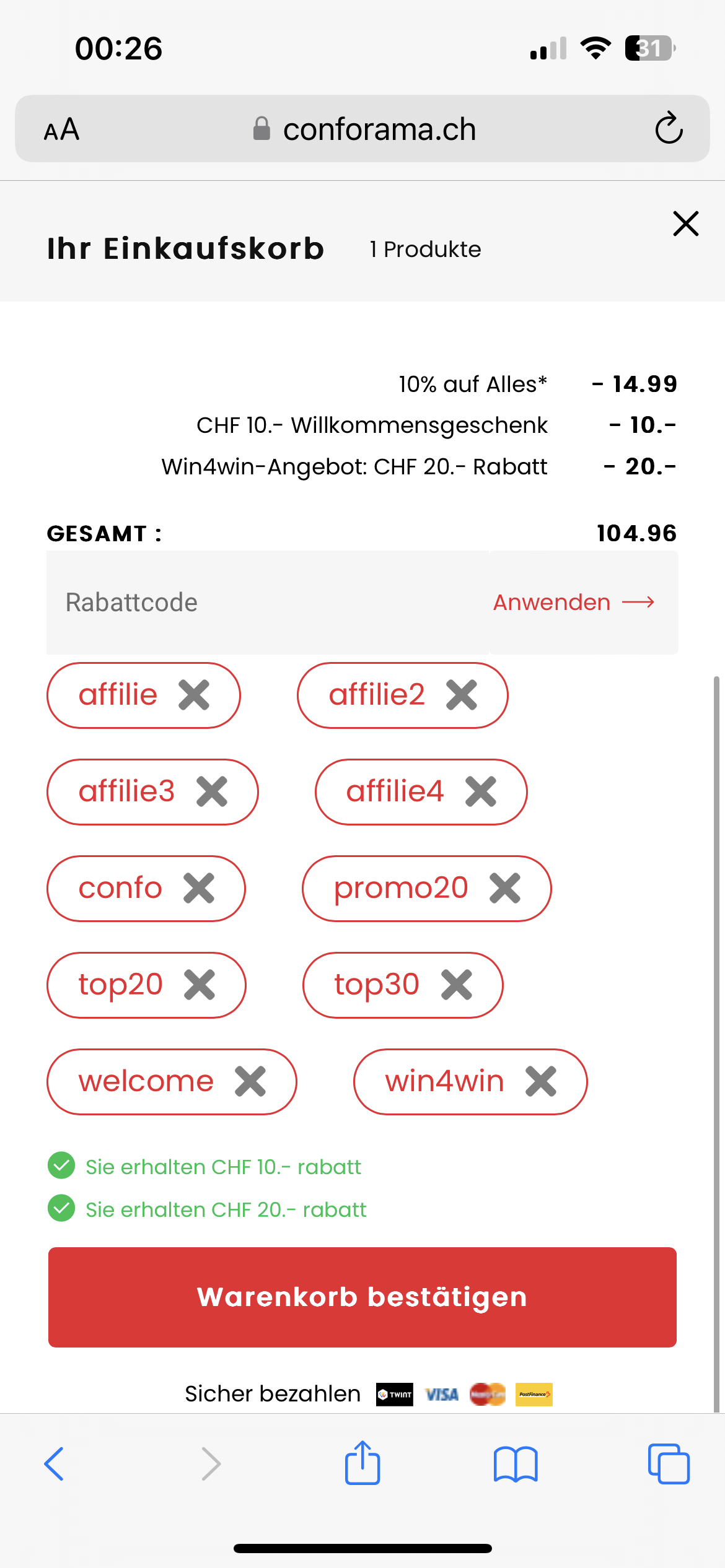Screen dimensions: 725x1568
Task: Delete the affilie3 code chip
Action: click(x=212, y=791)
